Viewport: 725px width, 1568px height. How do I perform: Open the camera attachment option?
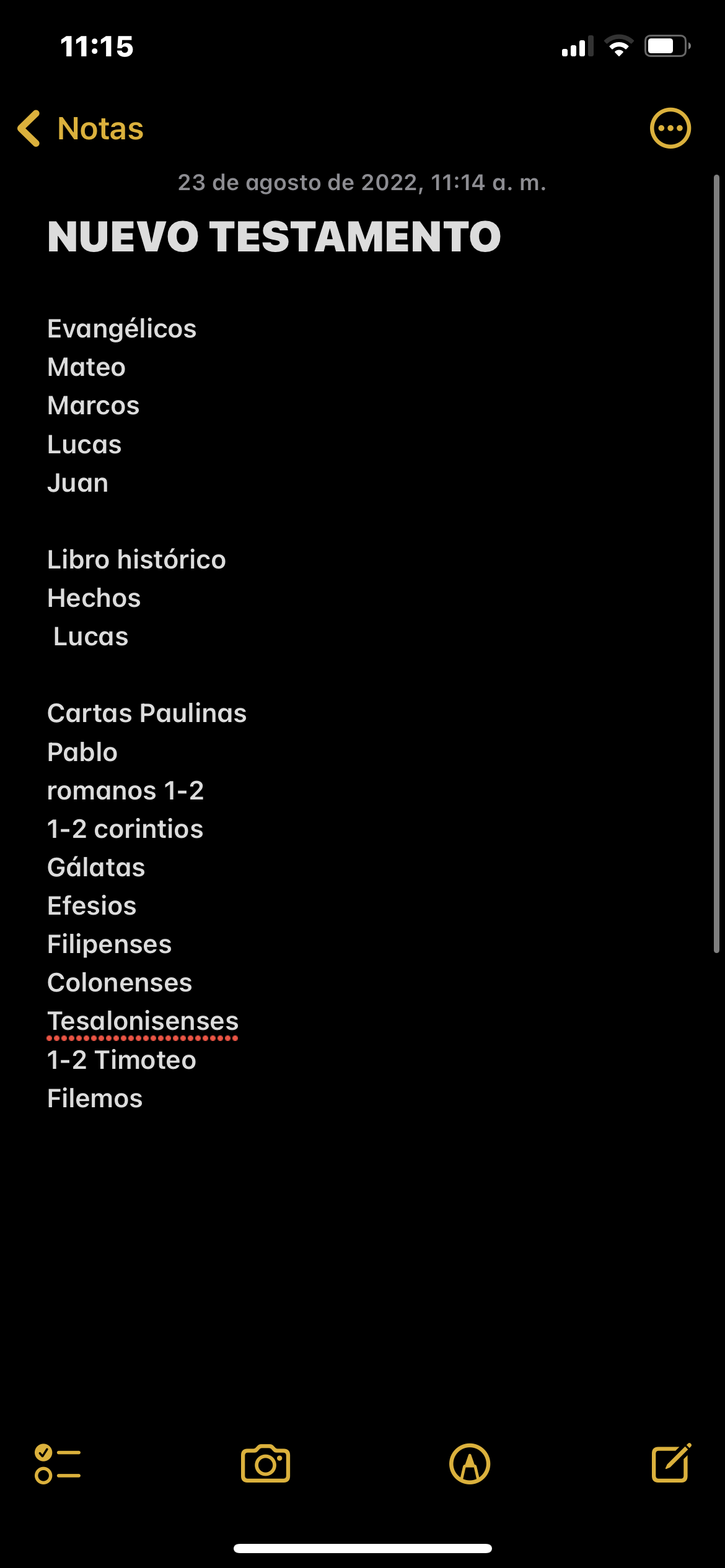click(265, 1464)
